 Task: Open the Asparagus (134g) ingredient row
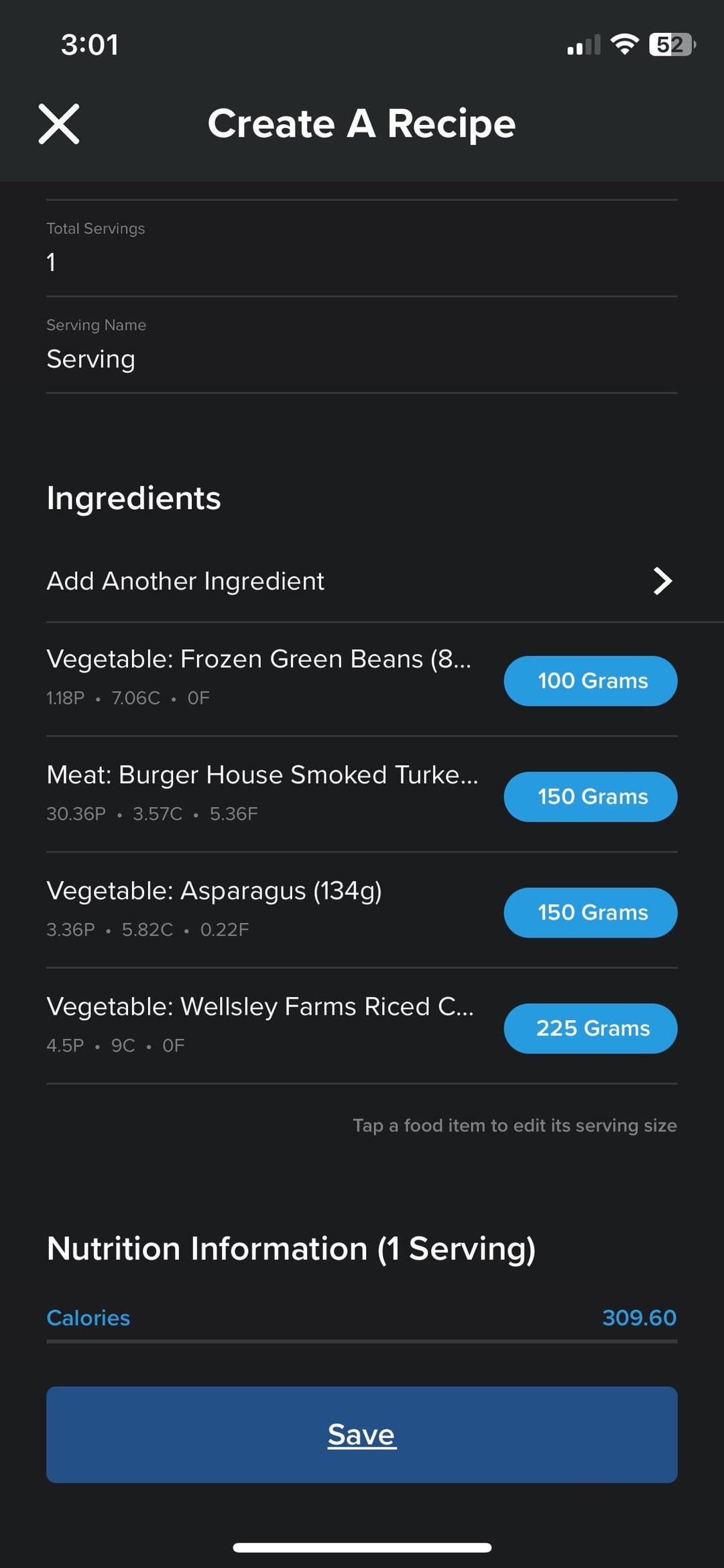pos(268,910)
